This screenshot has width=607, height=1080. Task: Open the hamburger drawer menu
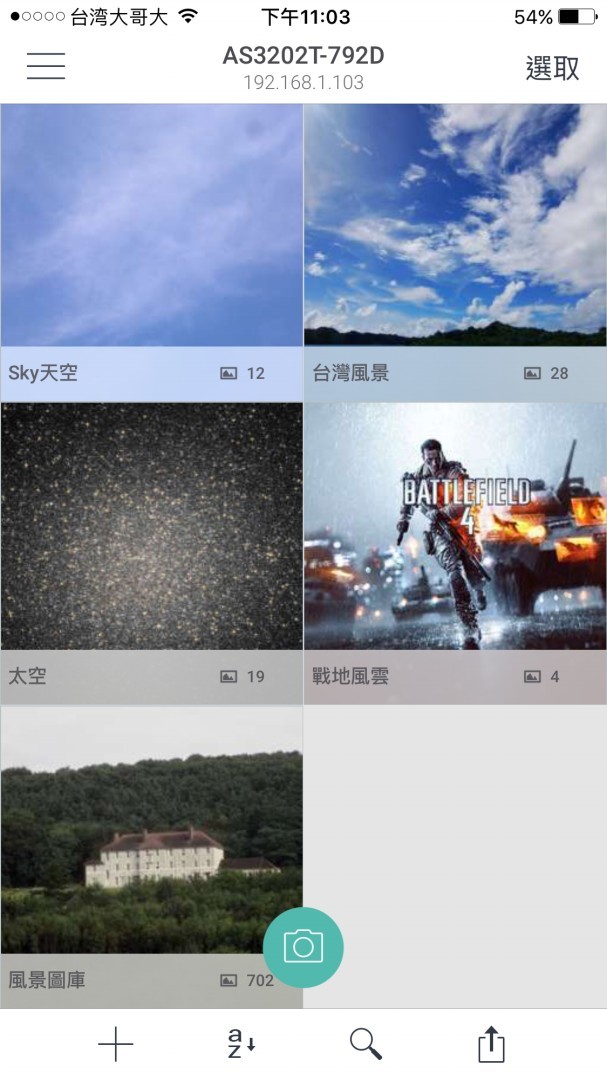pyautogui.click(x=46, y=66)
